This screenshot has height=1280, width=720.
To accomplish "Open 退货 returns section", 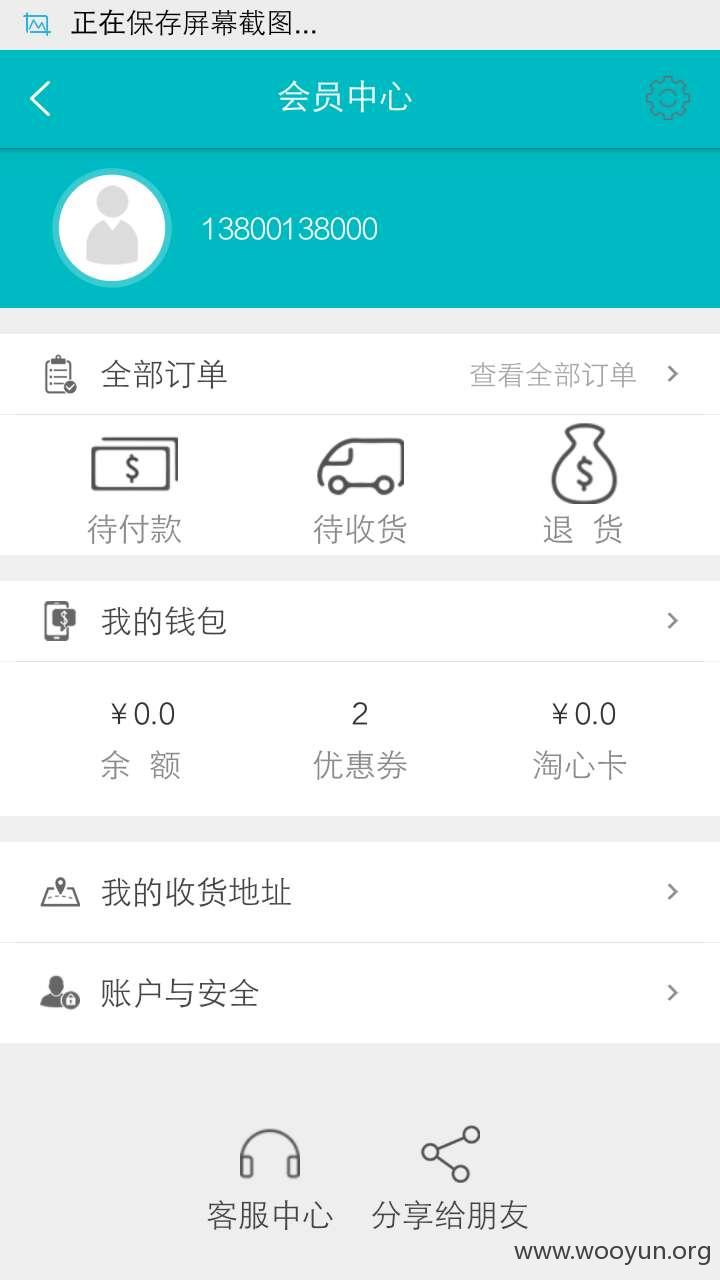I will coord(584,486).
